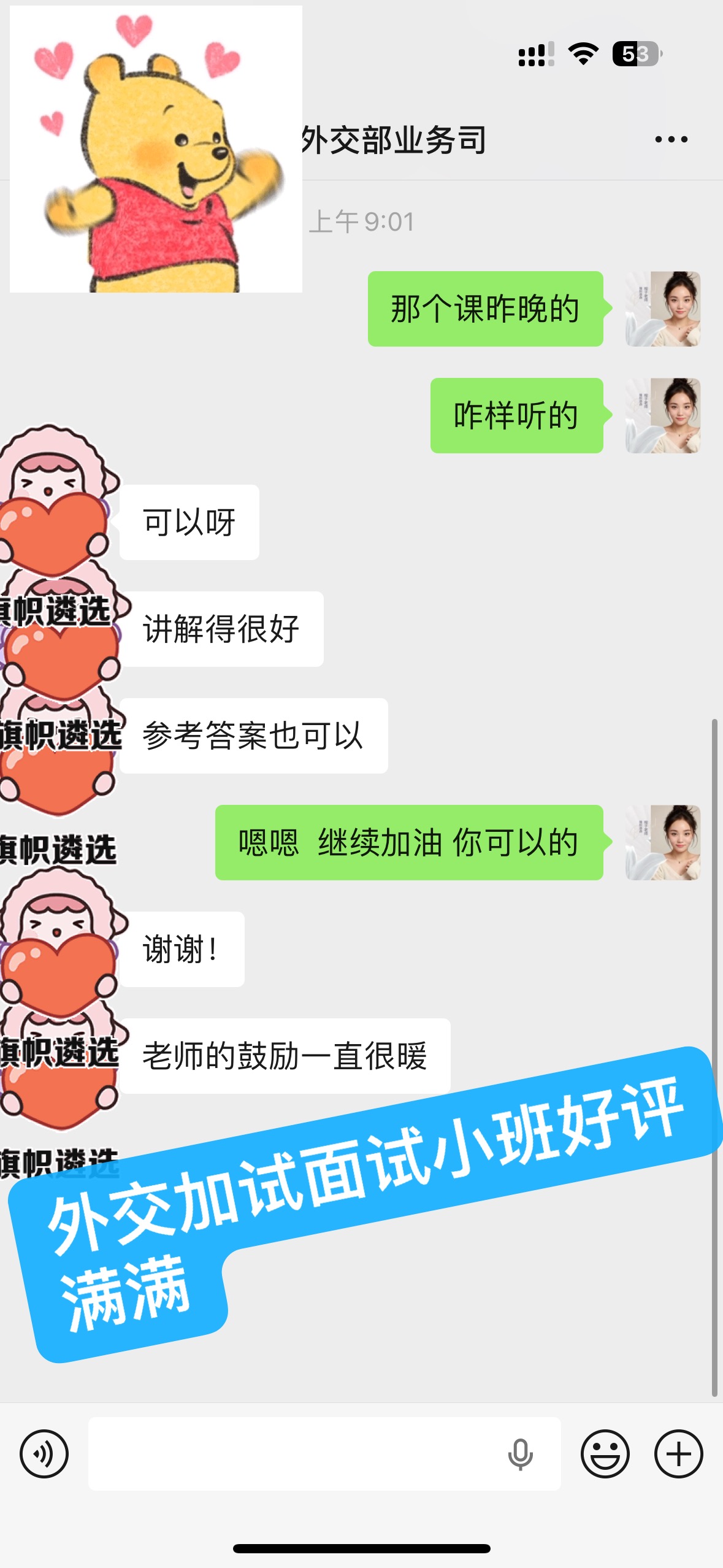Switch to voice message input
The width and height of the screenshot is (723, 1568).
coord(44,1453)
